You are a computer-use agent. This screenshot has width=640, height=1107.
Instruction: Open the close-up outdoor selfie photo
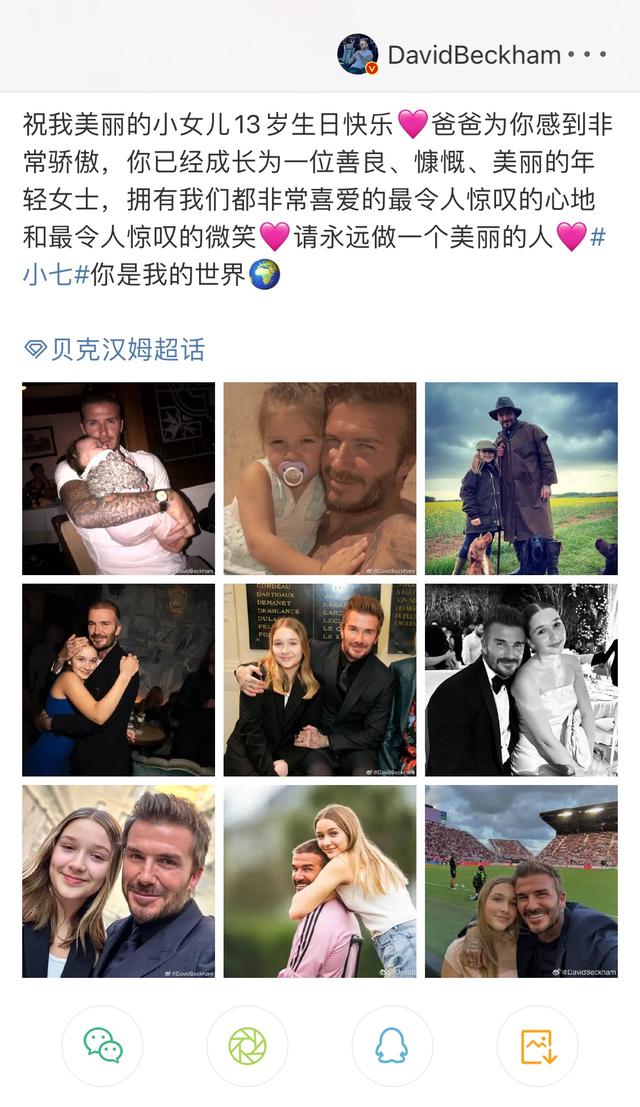pyautogui.click(x=118, y=881)
